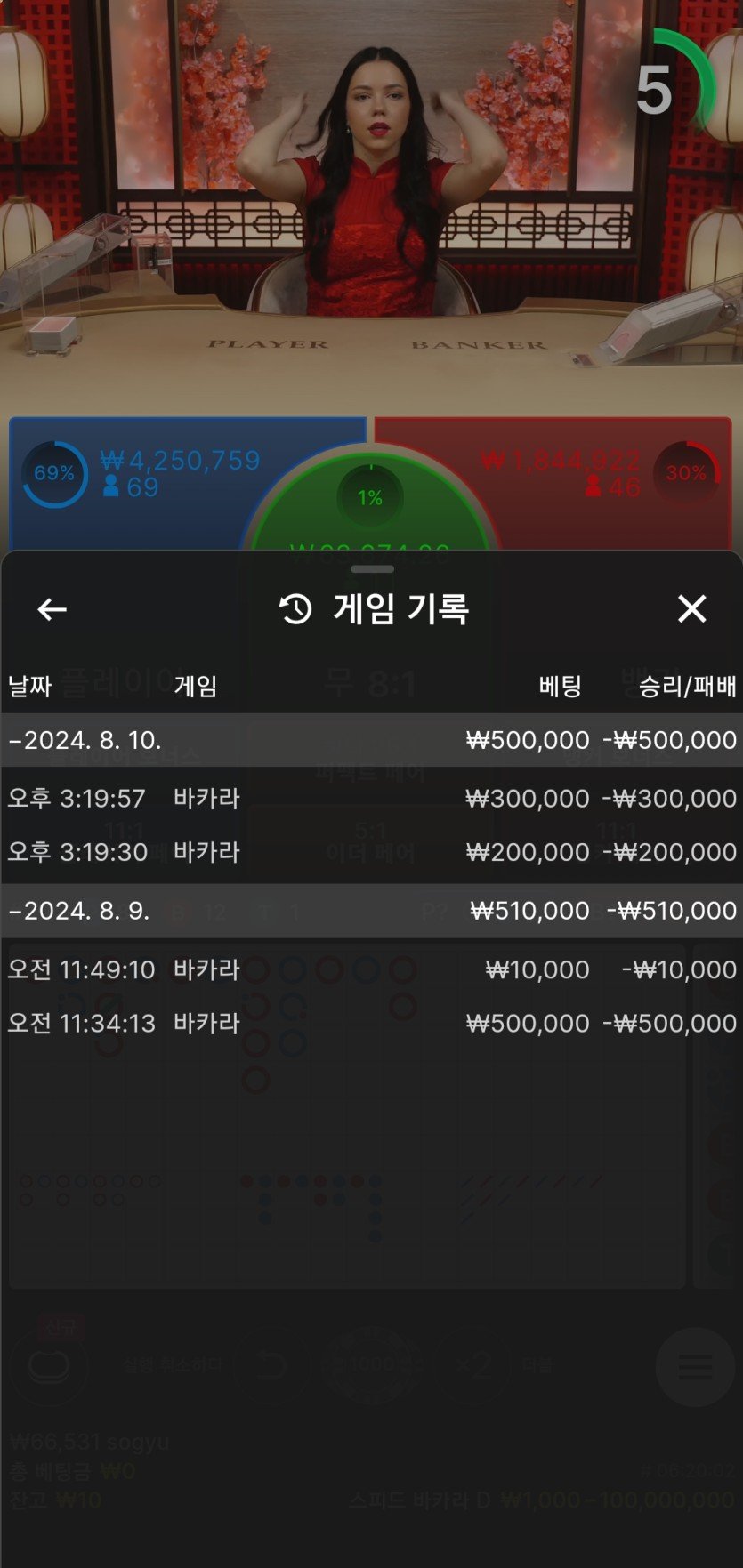
Task: Open the 오전 11:34:13 바카라 record
Action: pos(371,1024)
